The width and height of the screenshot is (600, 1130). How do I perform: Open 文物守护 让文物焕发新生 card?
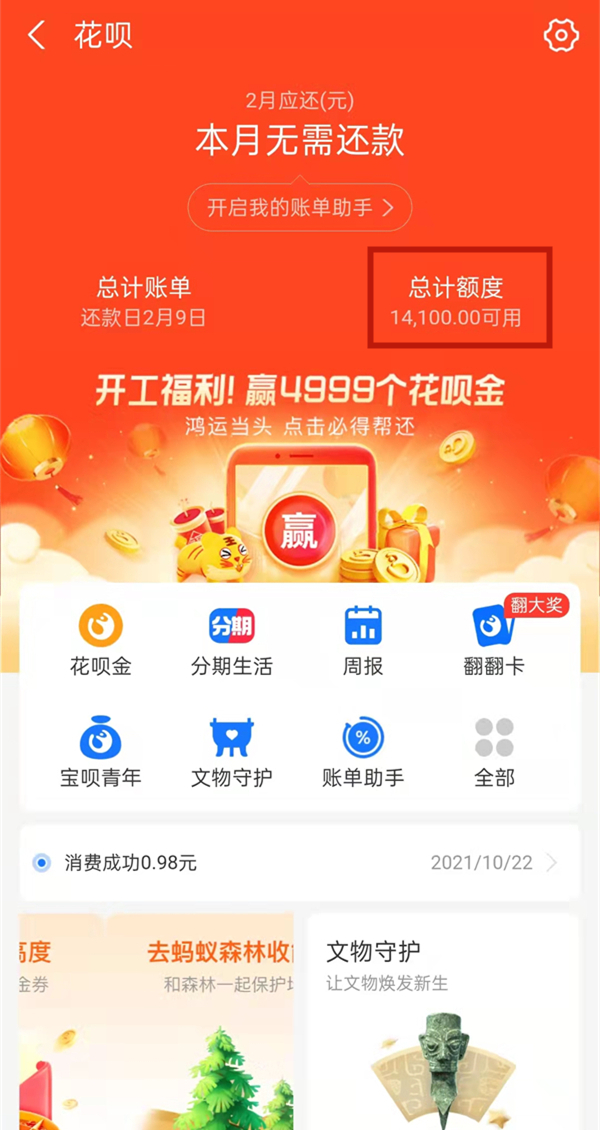(442, 1020)
